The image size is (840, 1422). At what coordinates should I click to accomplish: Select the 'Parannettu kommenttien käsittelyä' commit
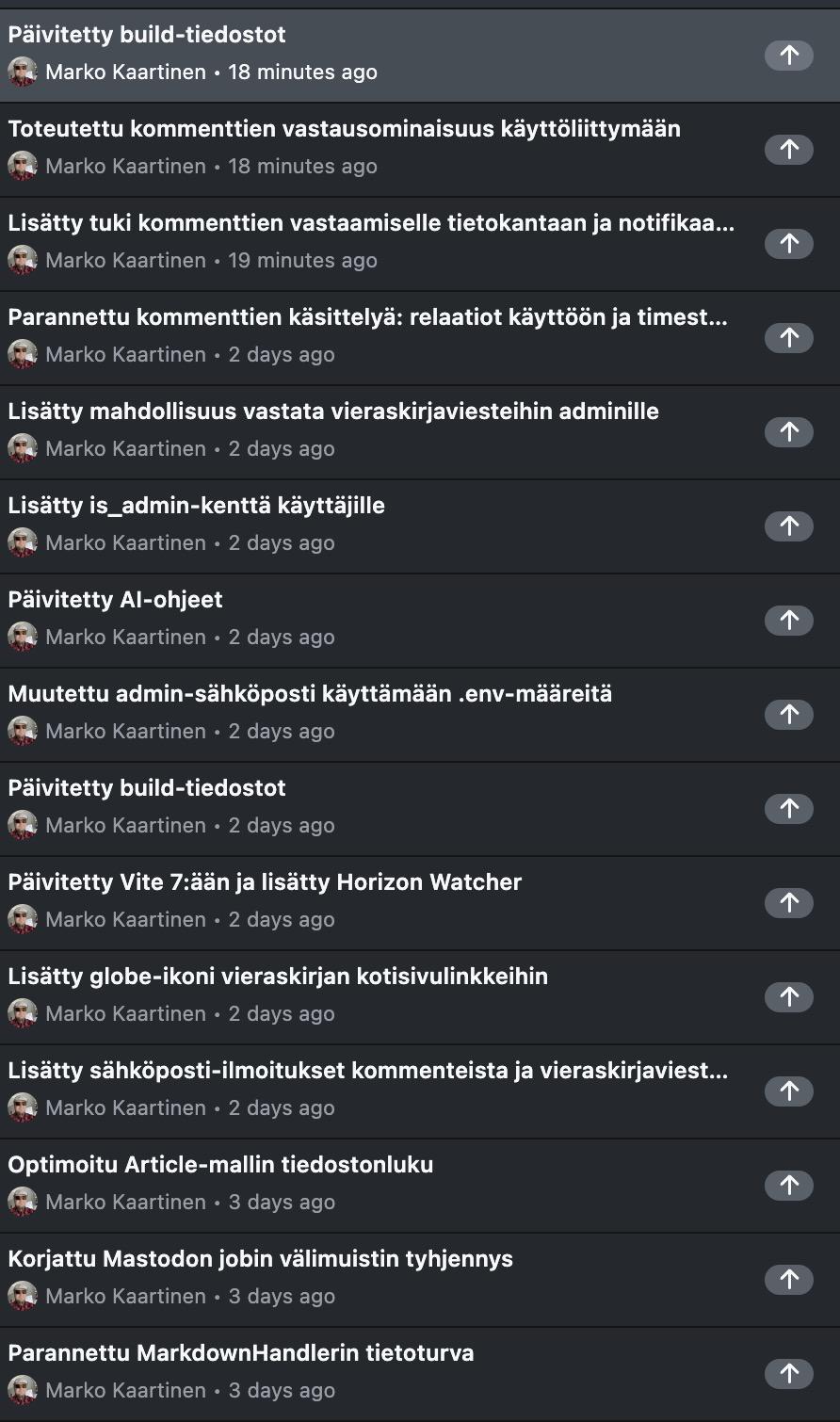[367, 317]
